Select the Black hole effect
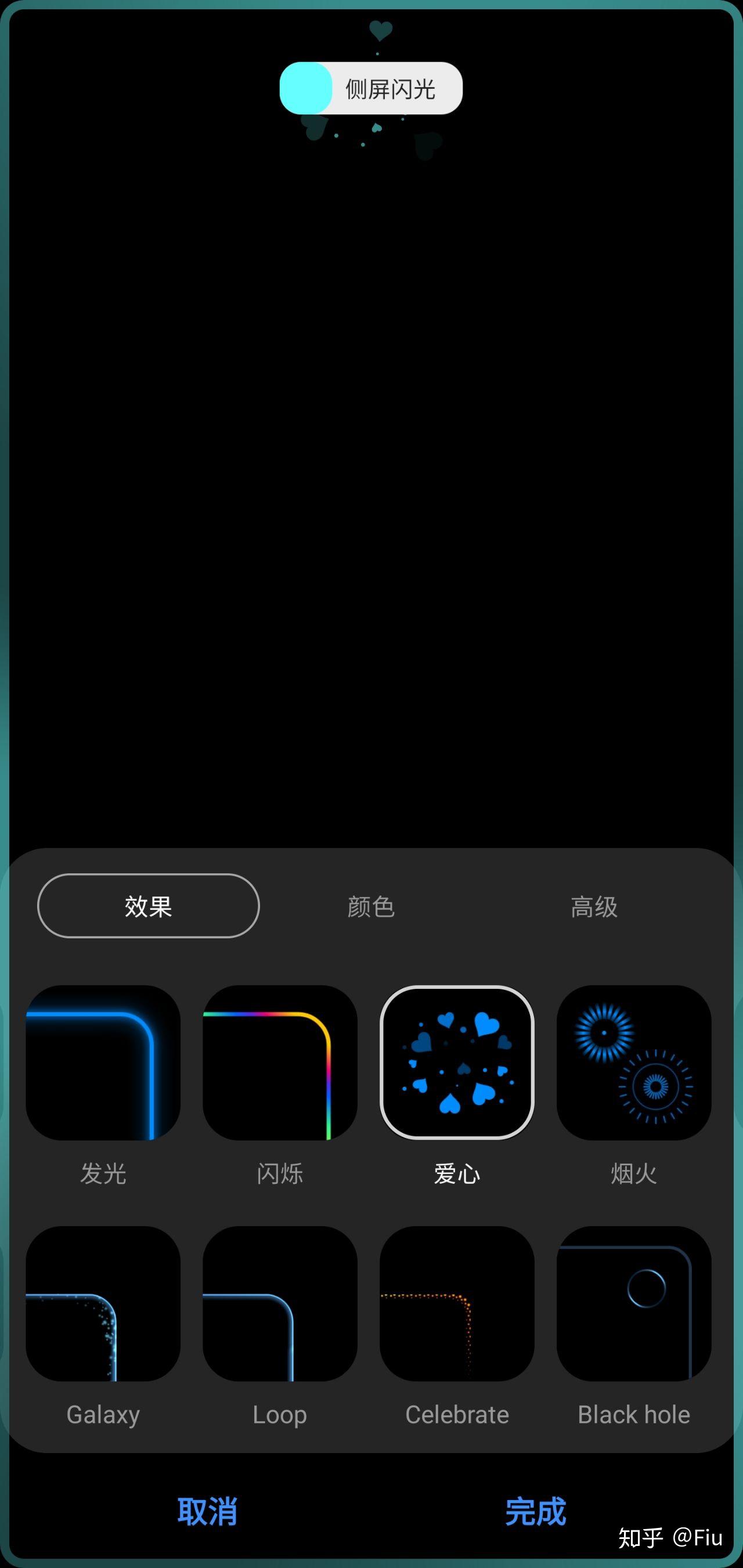 (633, 1304)
